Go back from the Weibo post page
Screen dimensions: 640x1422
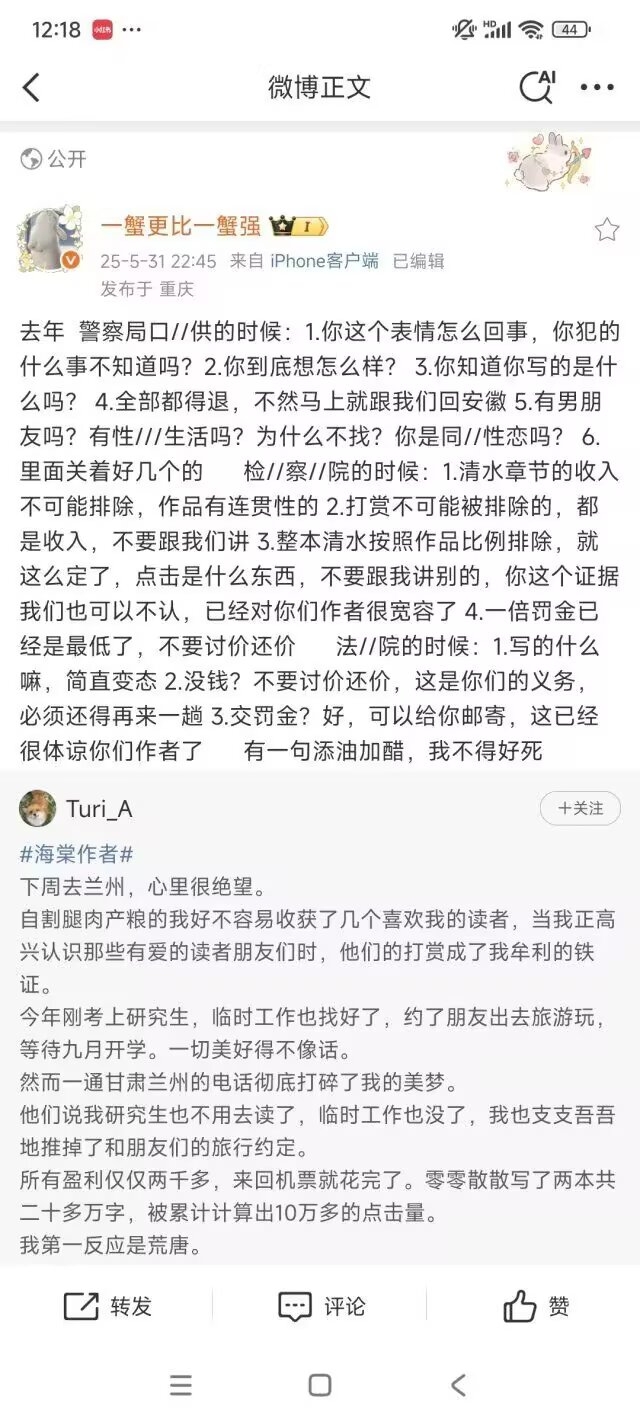tap(32, 87)
